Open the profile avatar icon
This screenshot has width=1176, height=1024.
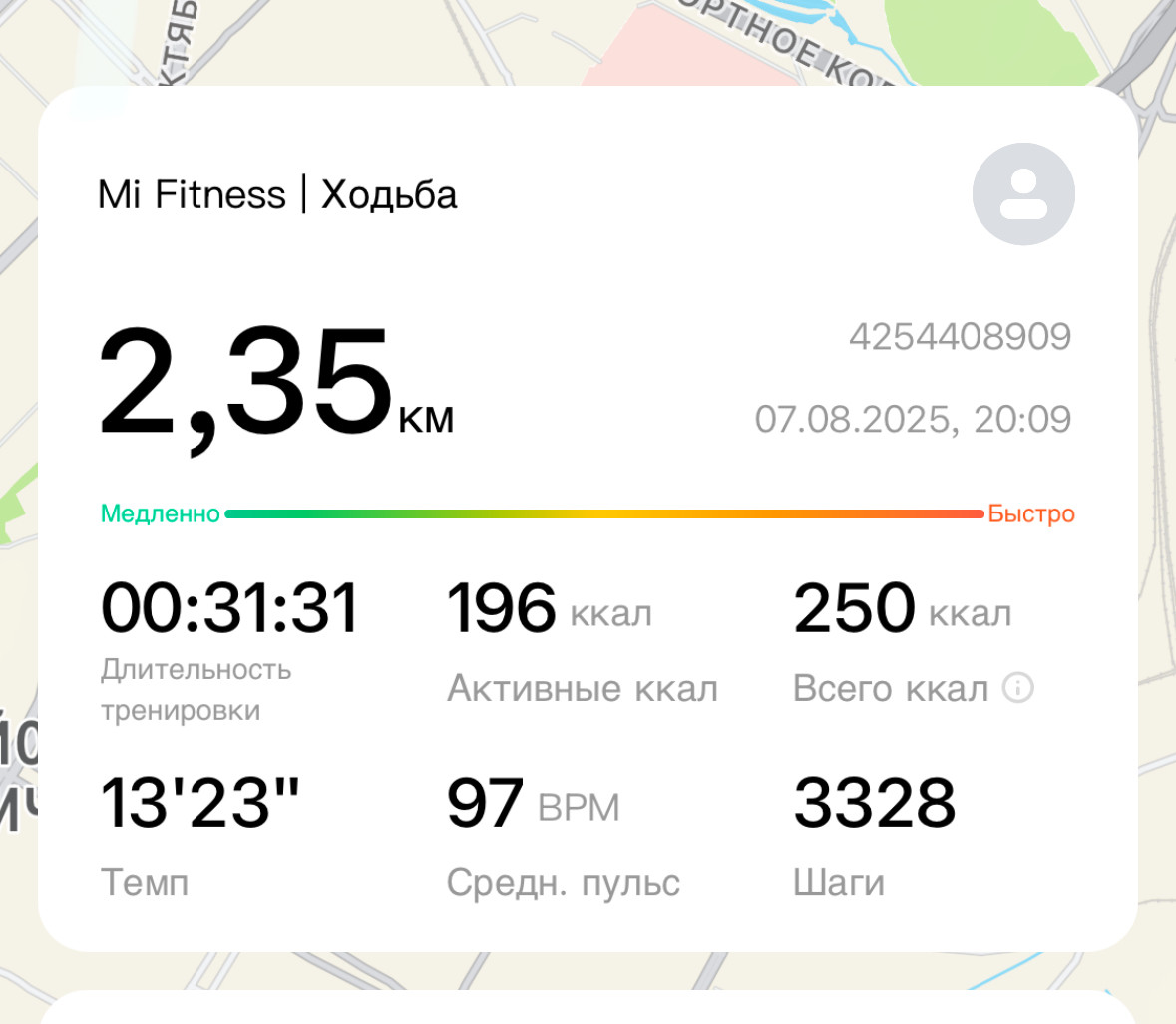click(x=1023, y=194)
